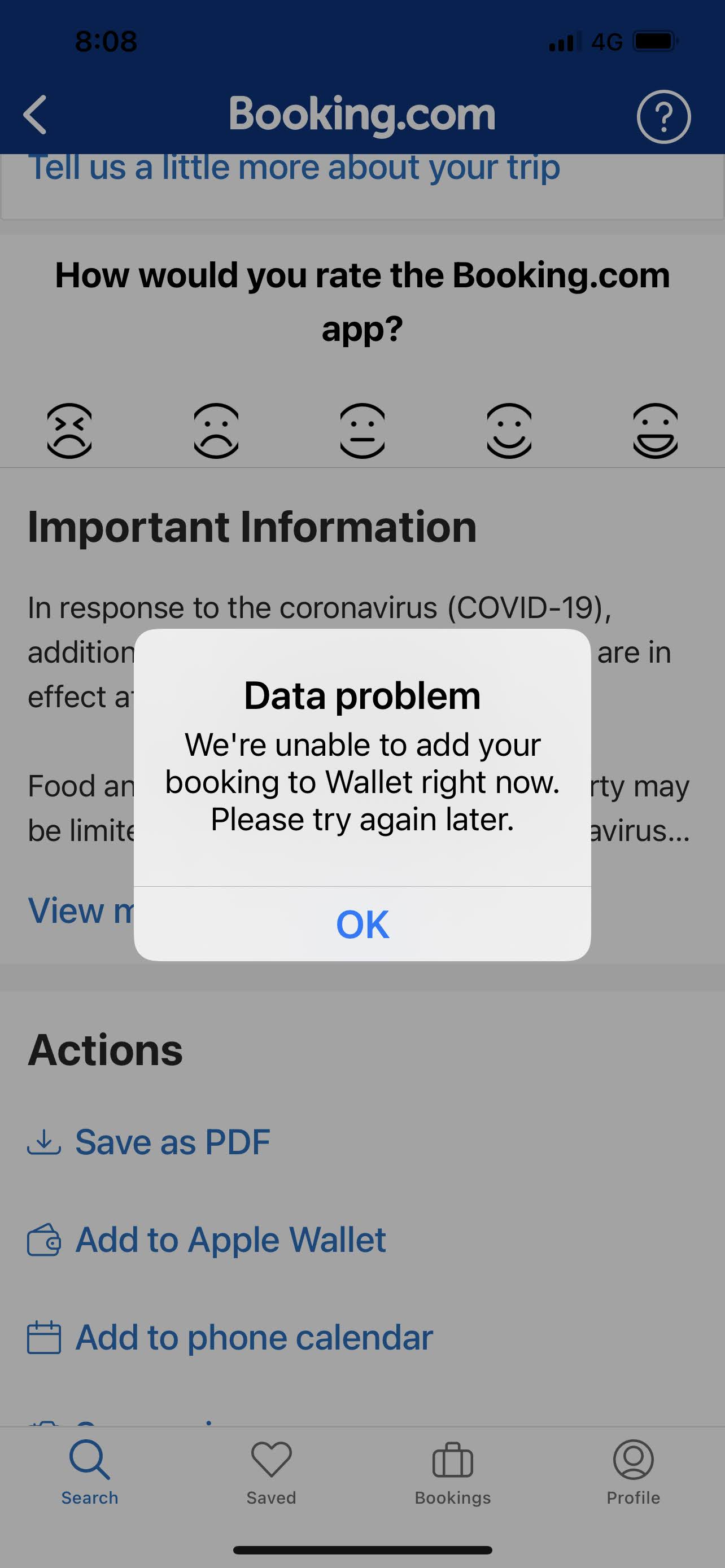Go back using the header arrow
This screenshot has width=725, height=1568.
(36, 115)
